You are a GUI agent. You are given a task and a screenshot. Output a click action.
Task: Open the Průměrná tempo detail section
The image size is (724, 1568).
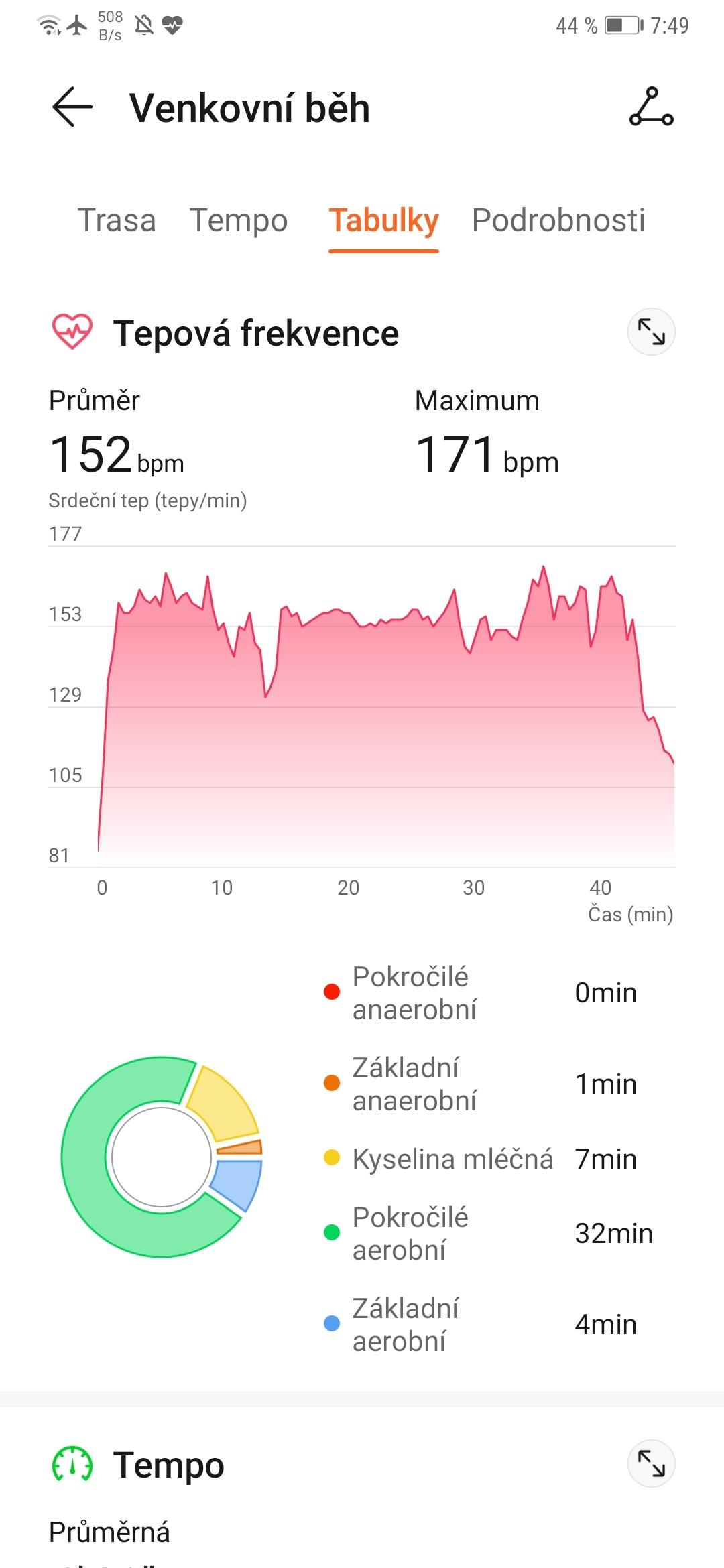click(109, 1531)
